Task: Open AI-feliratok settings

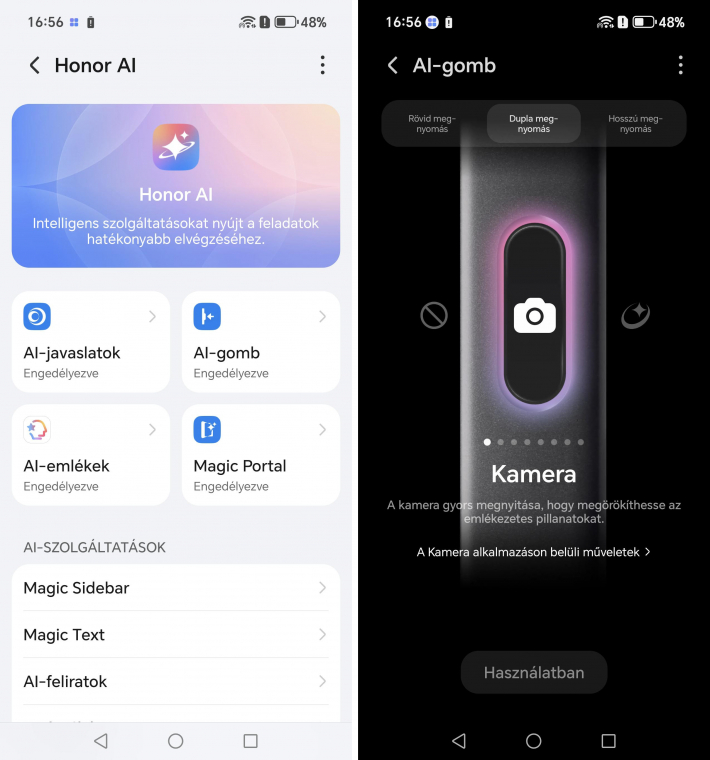Action: [175, 682]
